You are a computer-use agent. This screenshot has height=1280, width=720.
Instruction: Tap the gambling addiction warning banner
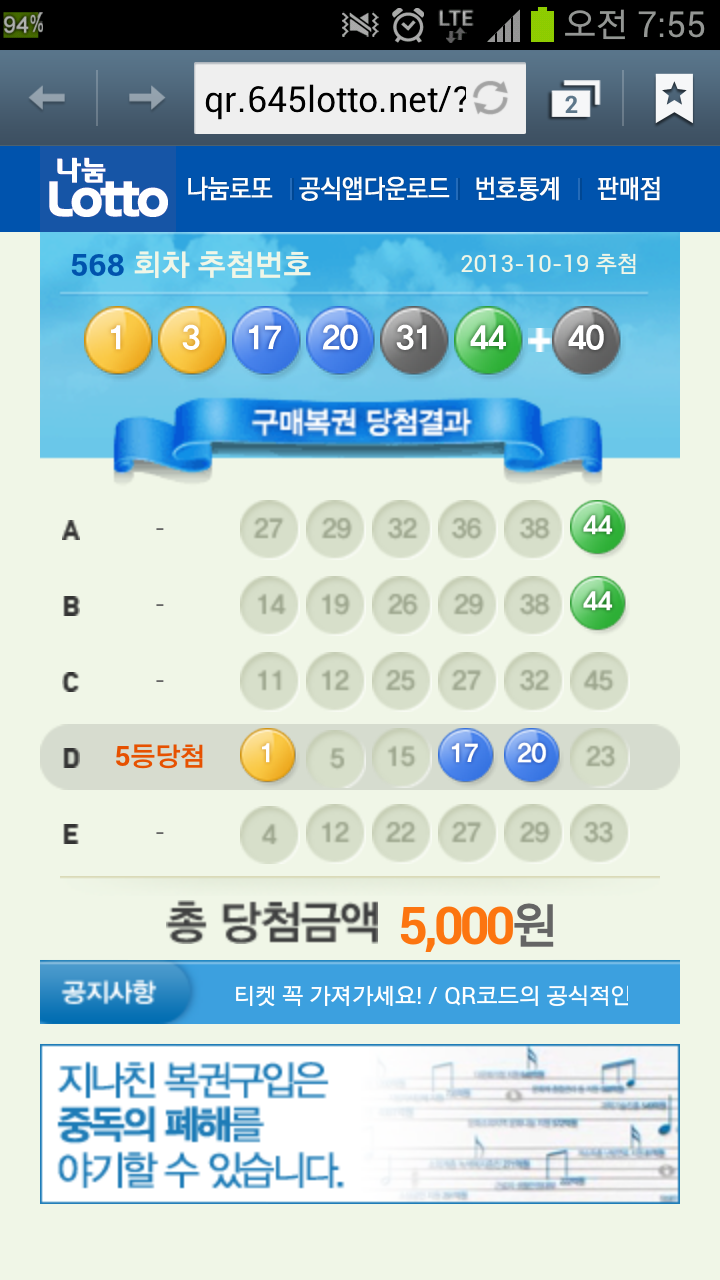(x=360, y=1124)
